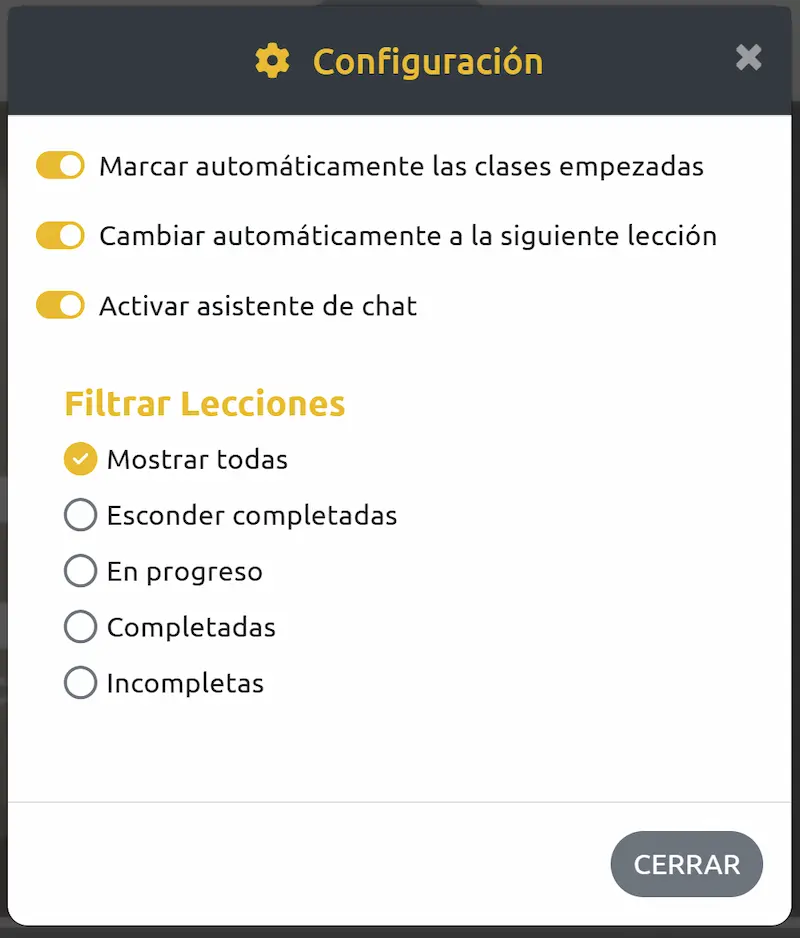Select the Mostrar todas filter

[80, 459]
